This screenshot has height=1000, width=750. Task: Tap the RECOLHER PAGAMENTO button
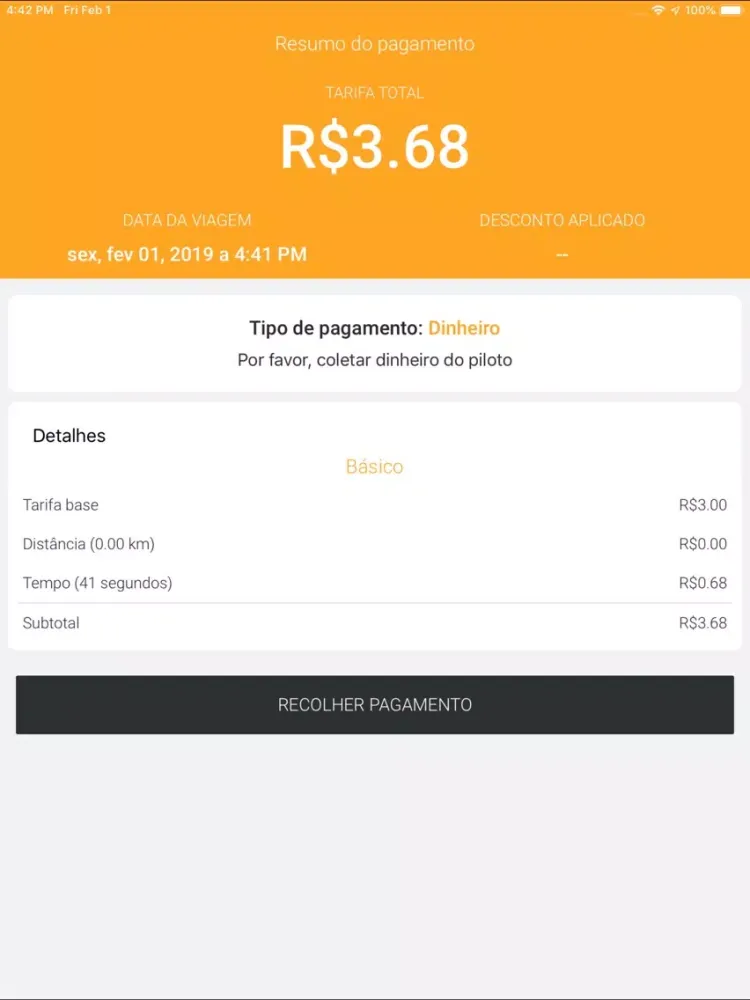point(375,705)
